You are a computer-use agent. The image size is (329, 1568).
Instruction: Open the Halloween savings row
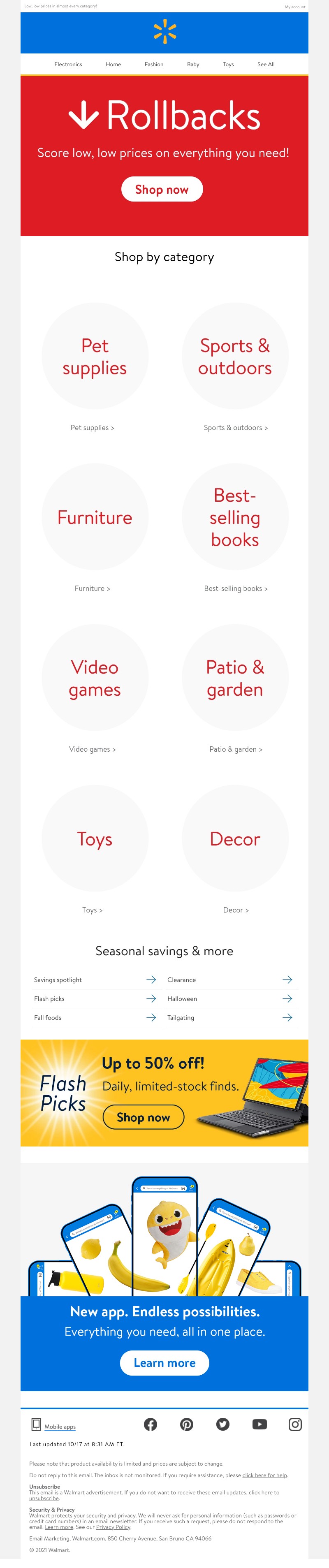[x=230, y=999]
